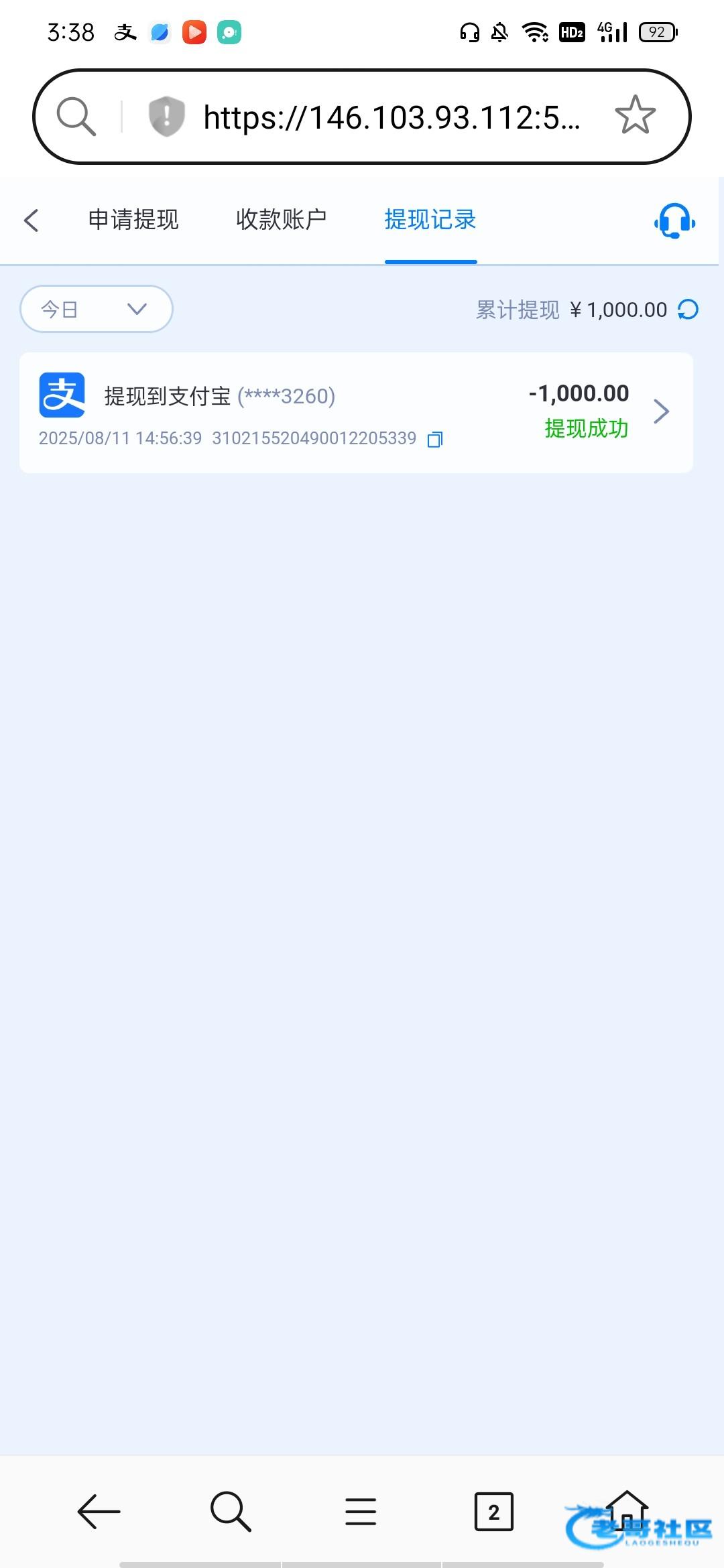Screen dimensions: 724x1568
Task: Copy the withdrawal order number
Action: pyautogui.click(x=435, y=439)
